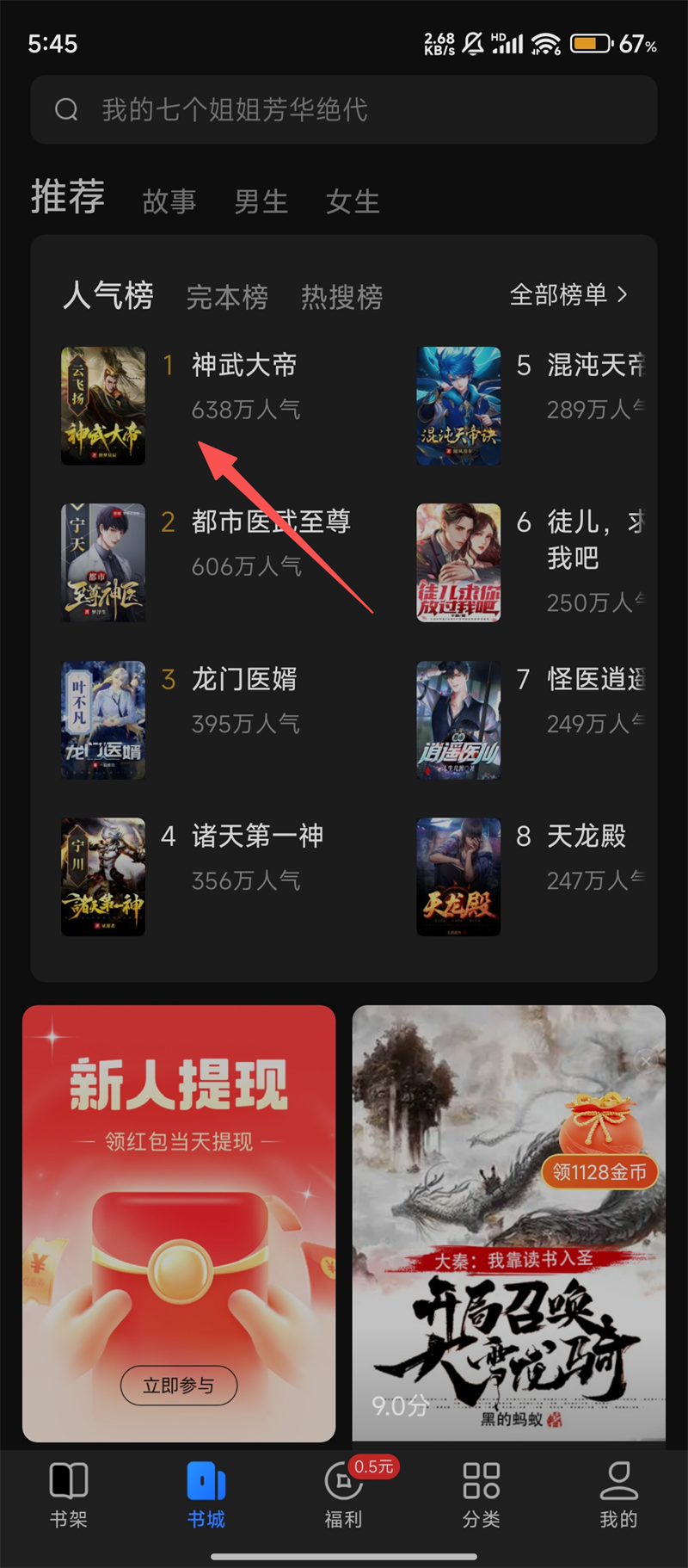Switch to the 故事 tab
Screen dimensions: 688x1568
coord(169,201)
